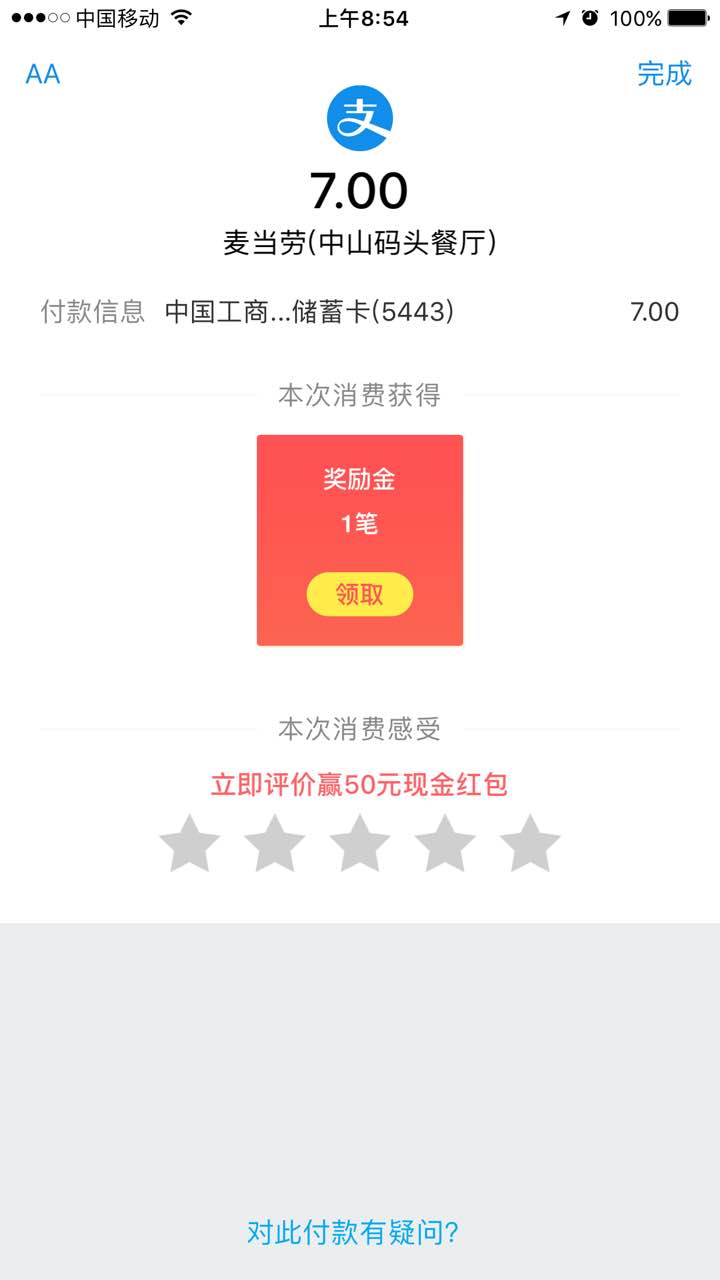Claim the 奖励金 reward with 领取
The height and width of the screenshot is (1280, 720).
click(x=360, y=594)
